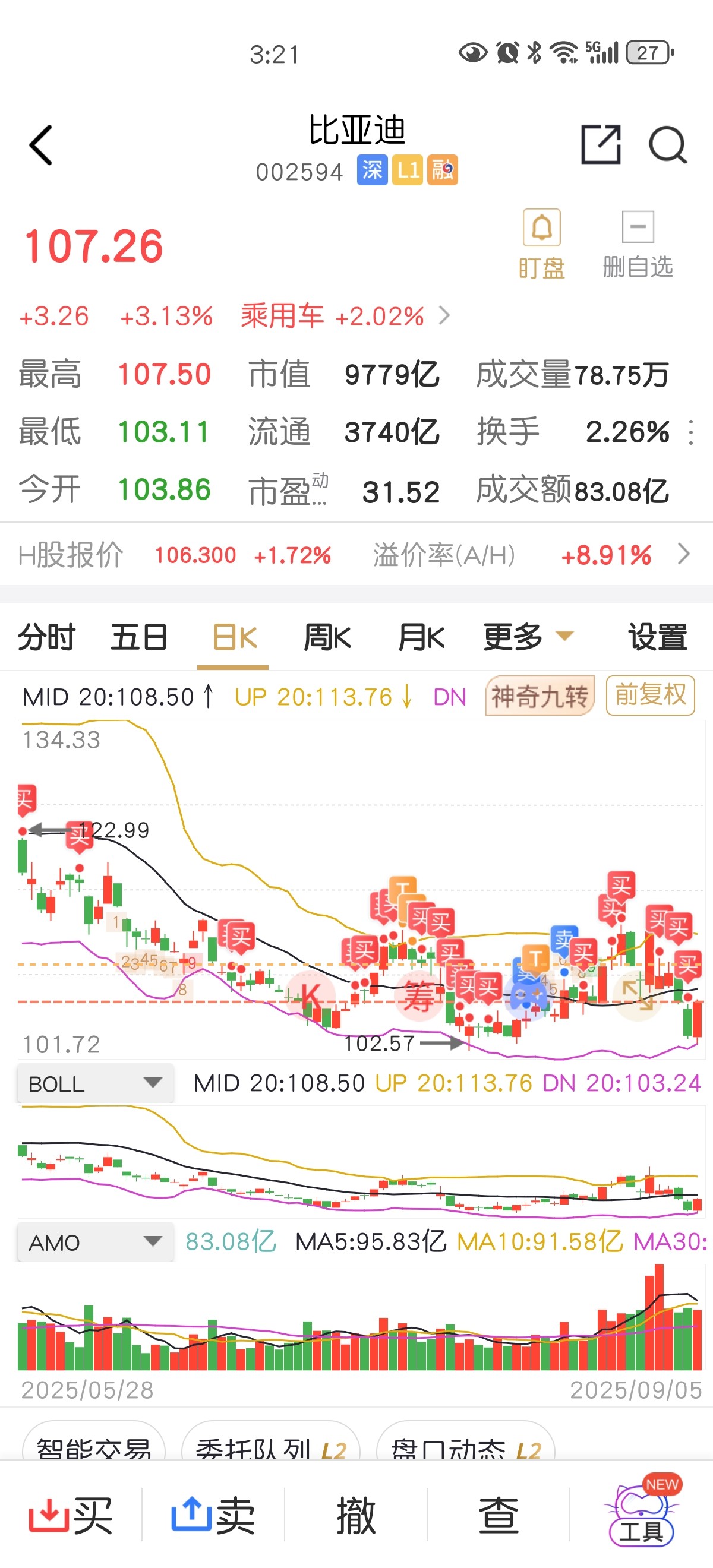Share this stock page

(601, 144)
